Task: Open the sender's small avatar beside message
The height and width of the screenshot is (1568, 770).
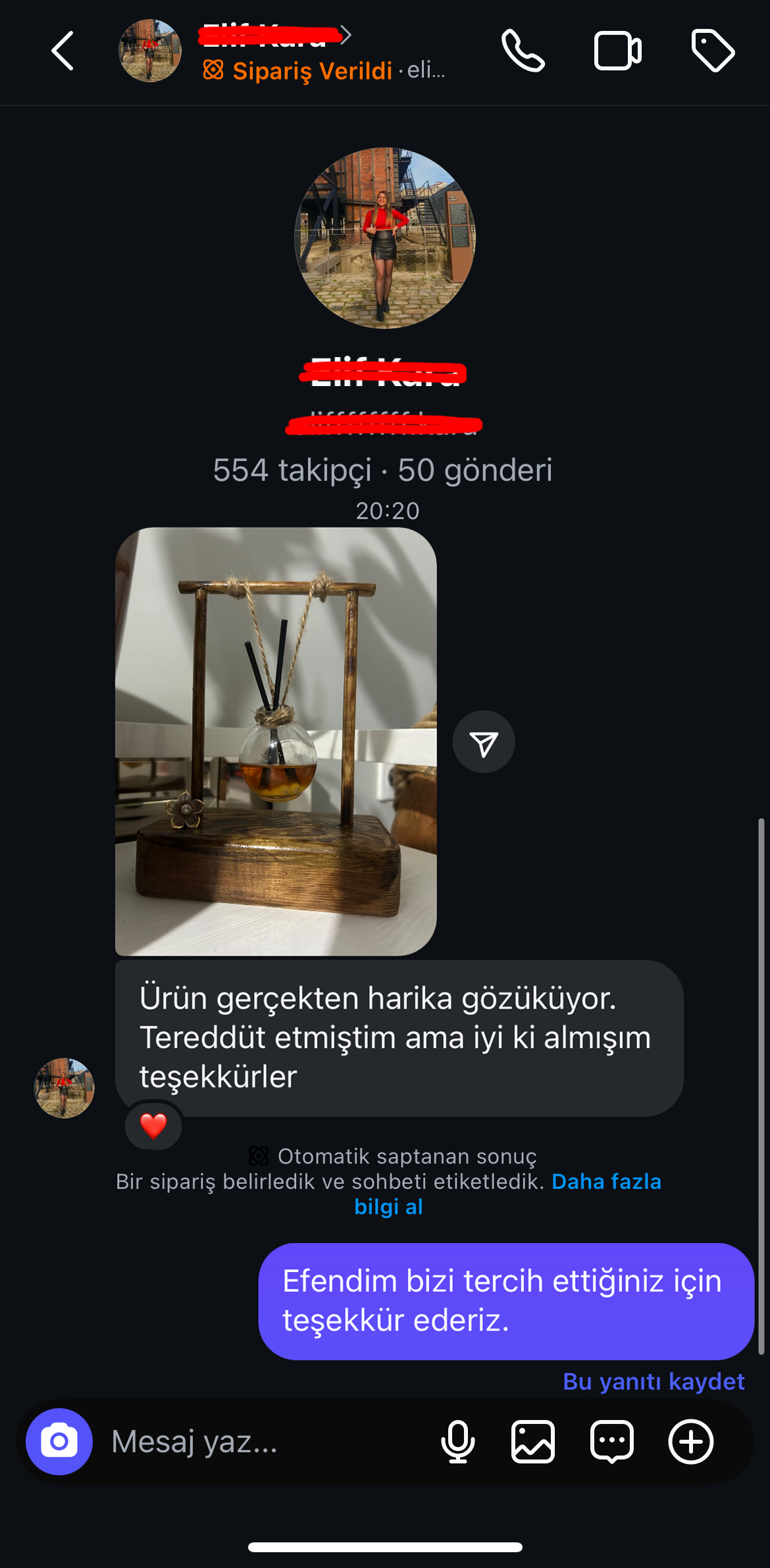Action: click(x=64, y=1088)
